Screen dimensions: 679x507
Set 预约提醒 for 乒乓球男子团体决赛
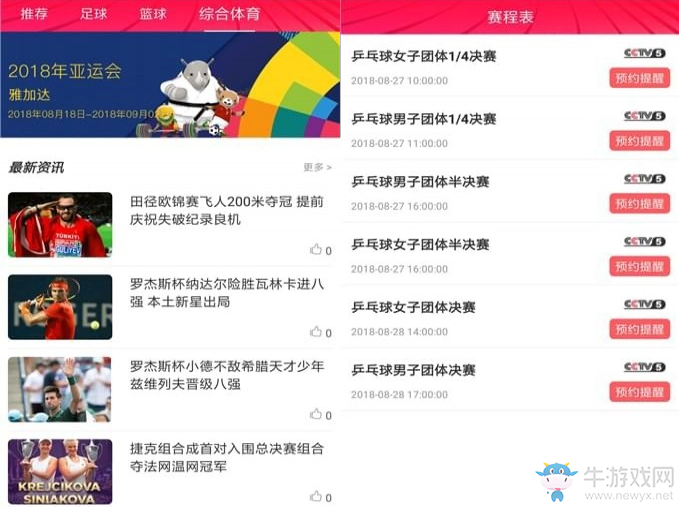point(639,392)
